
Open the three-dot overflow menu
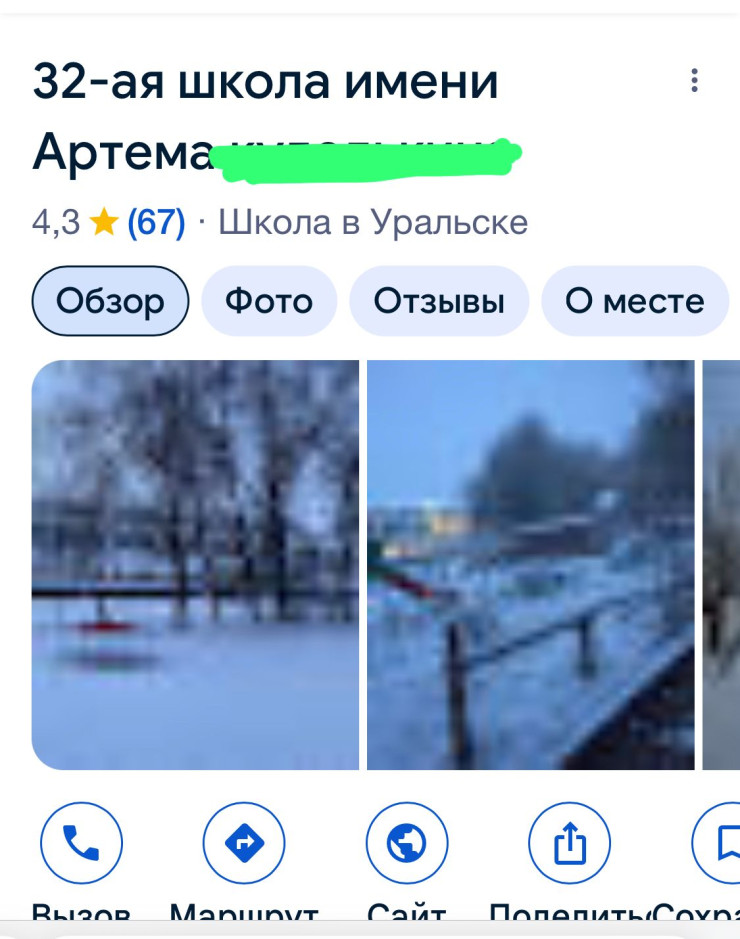[694, 81]
